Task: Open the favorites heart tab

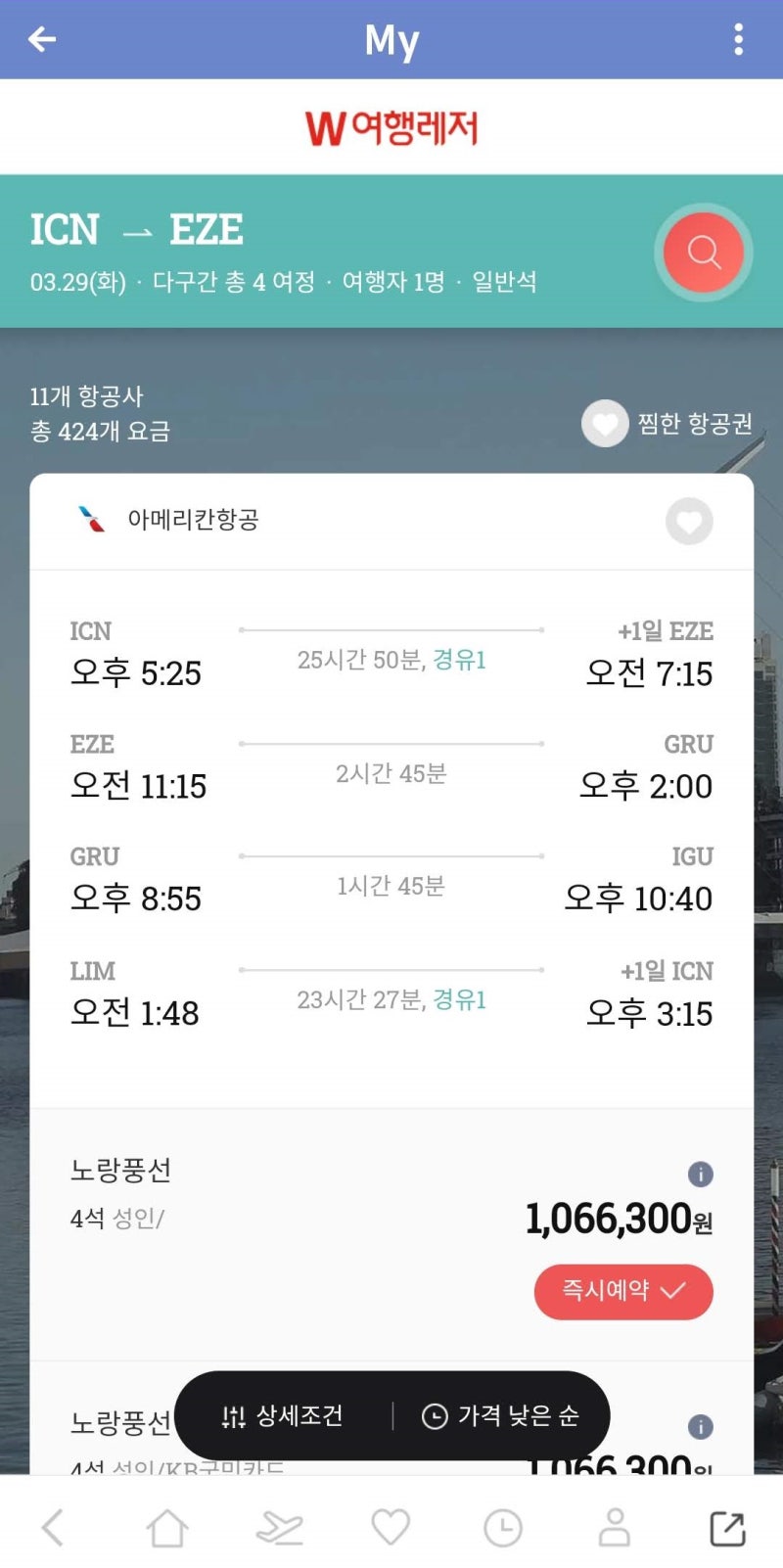Action: [x=391, y=1527]
